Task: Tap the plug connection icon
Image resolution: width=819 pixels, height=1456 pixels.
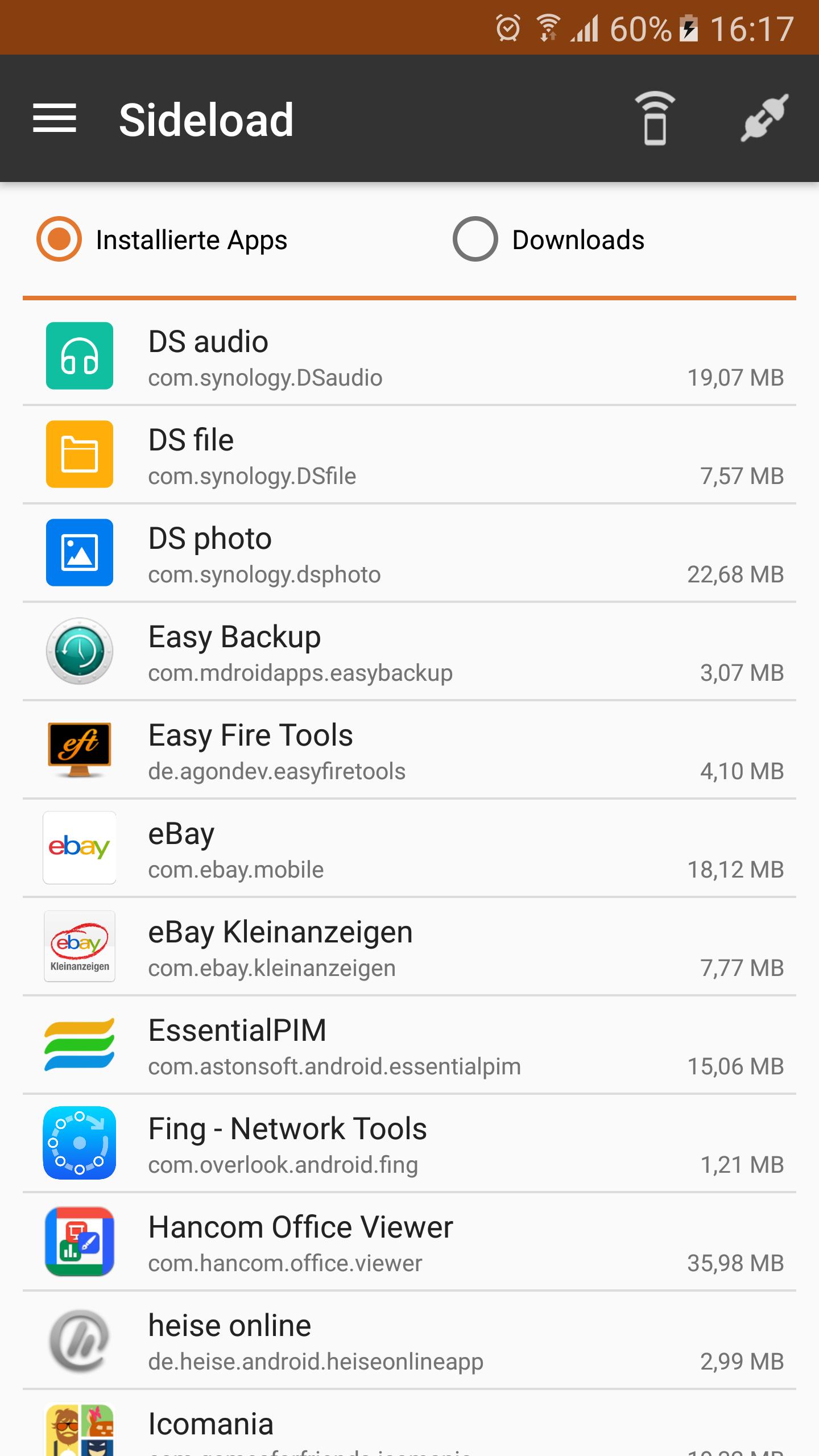Action: click(764, 118)
